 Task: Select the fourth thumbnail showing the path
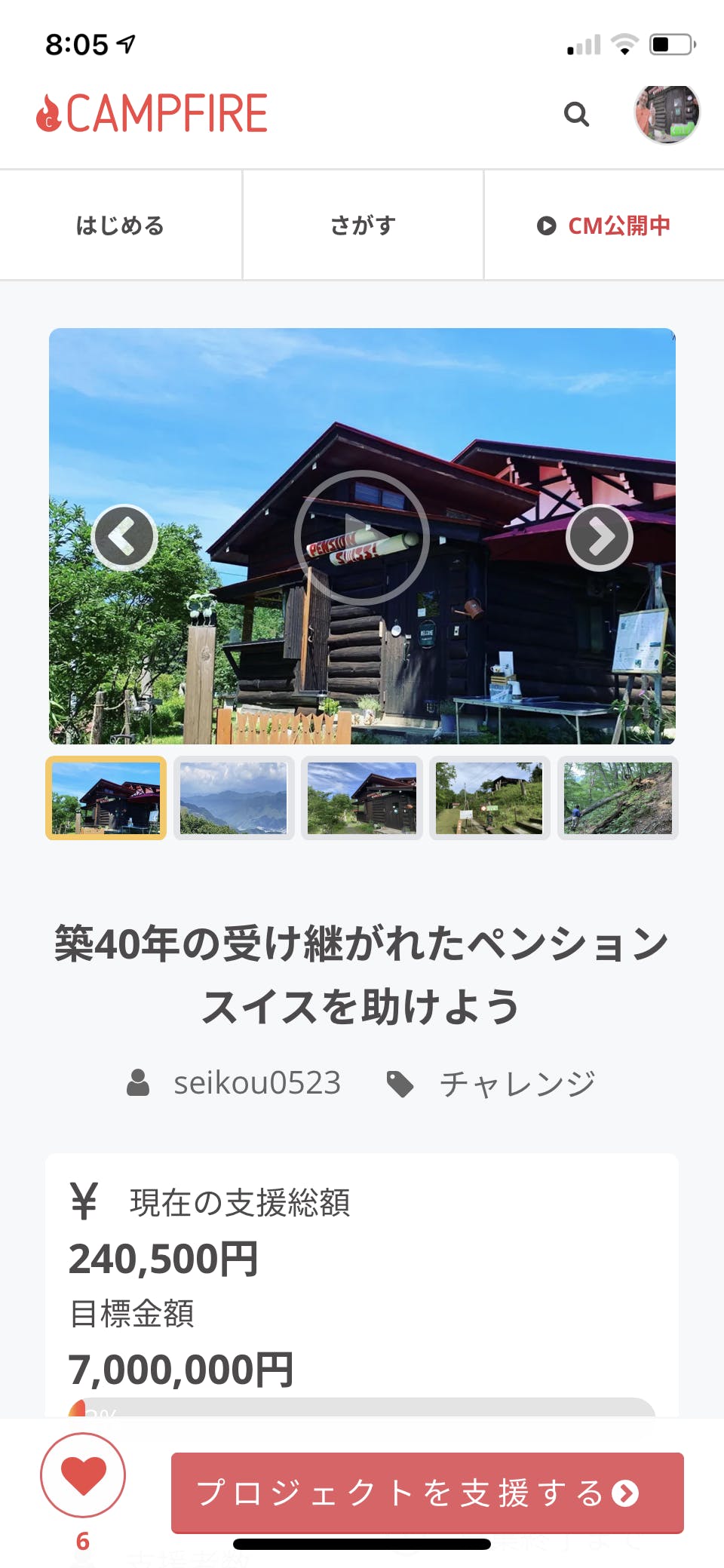point(489,798)
